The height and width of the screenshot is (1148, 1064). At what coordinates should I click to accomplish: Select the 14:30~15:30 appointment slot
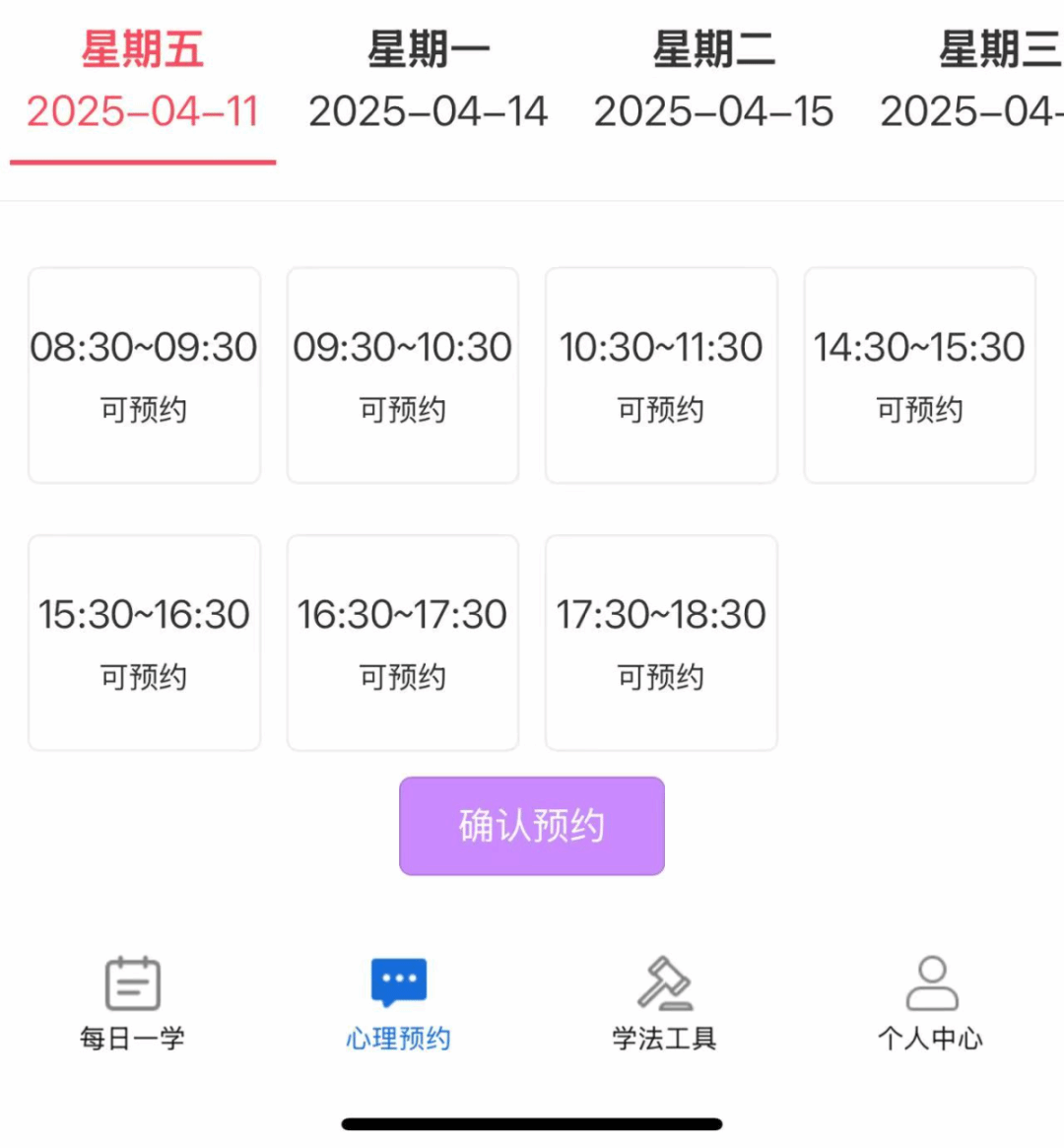919,374
